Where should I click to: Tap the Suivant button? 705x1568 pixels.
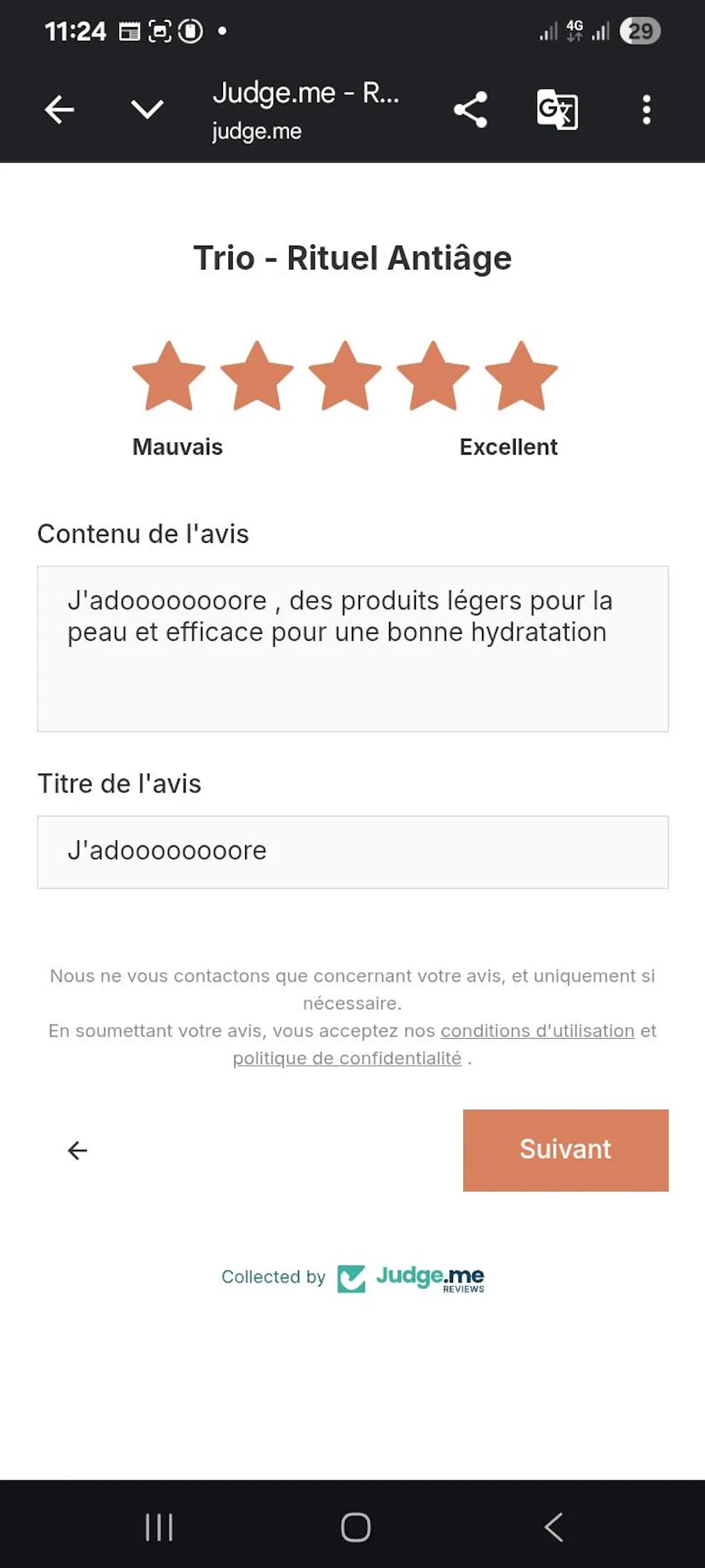point(566,1151)
